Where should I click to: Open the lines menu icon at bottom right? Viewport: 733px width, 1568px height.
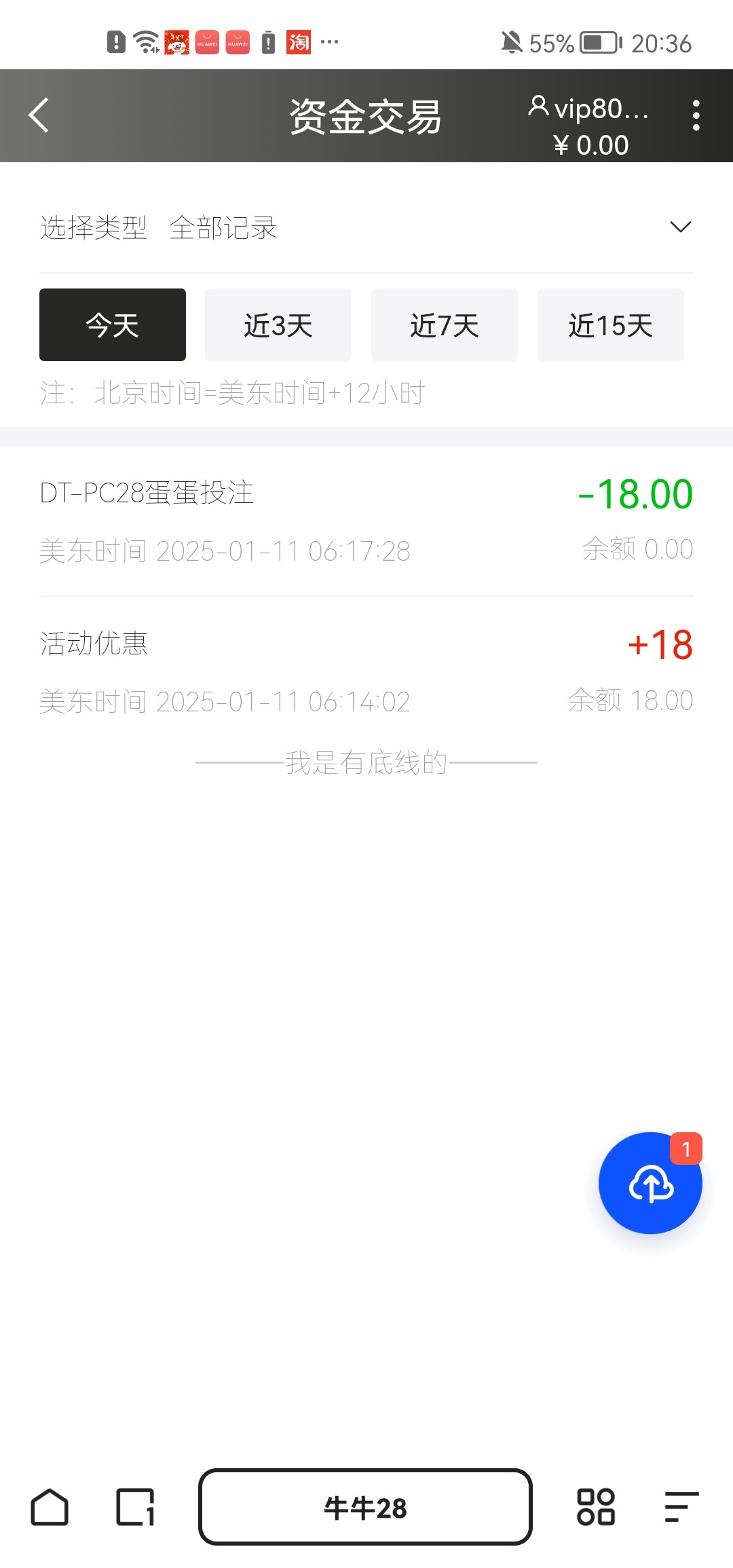click(681, 1508)
